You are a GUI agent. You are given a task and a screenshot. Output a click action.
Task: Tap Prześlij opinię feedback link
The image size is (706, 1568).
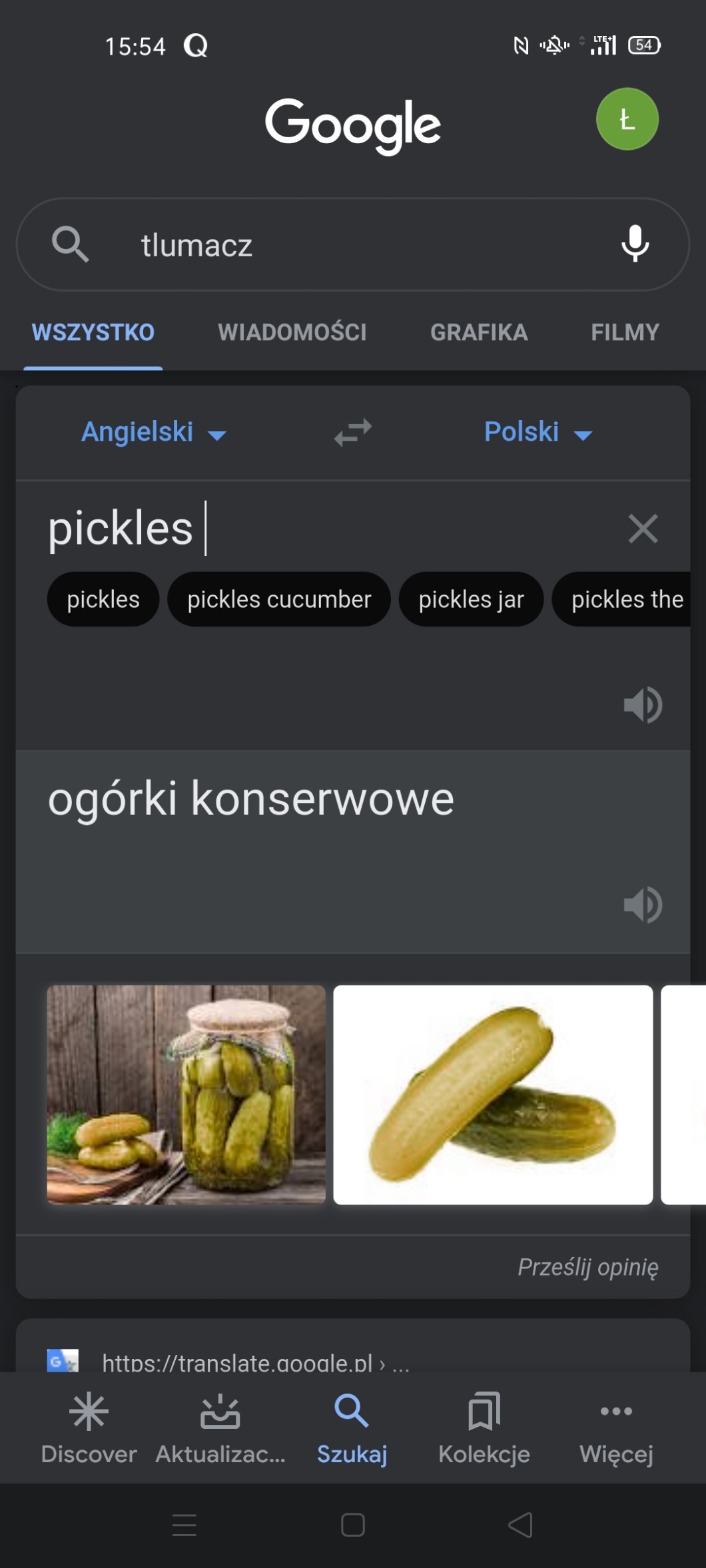click(x=587, y=1267)
